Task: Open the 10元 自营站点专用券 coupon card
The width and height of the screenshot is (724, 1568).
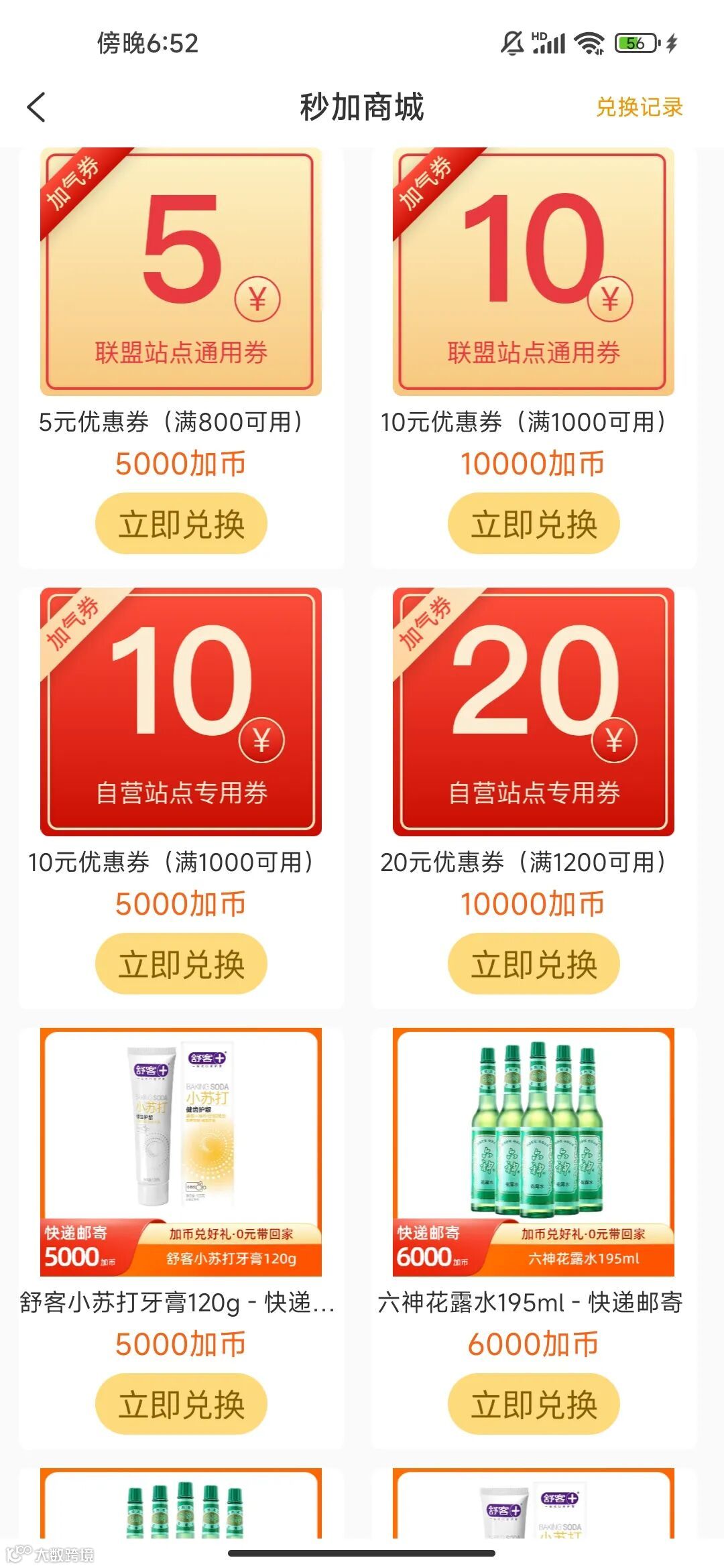Action: [181, 712]
